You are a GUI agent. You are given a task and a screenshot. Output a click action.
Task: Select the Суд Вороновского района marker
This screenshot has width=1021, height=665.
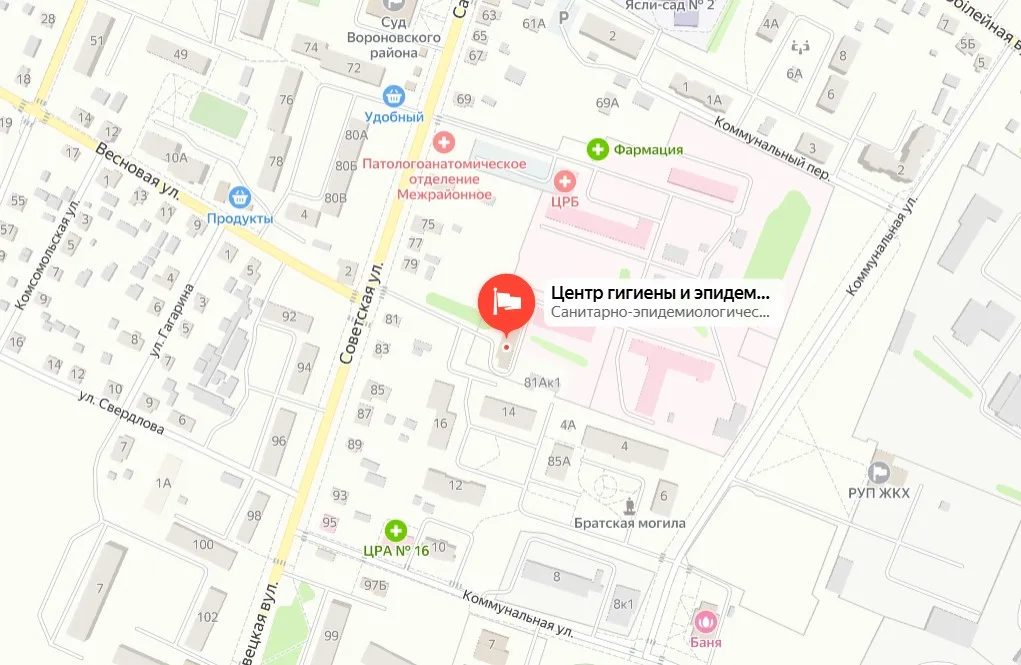coord(392,8)
